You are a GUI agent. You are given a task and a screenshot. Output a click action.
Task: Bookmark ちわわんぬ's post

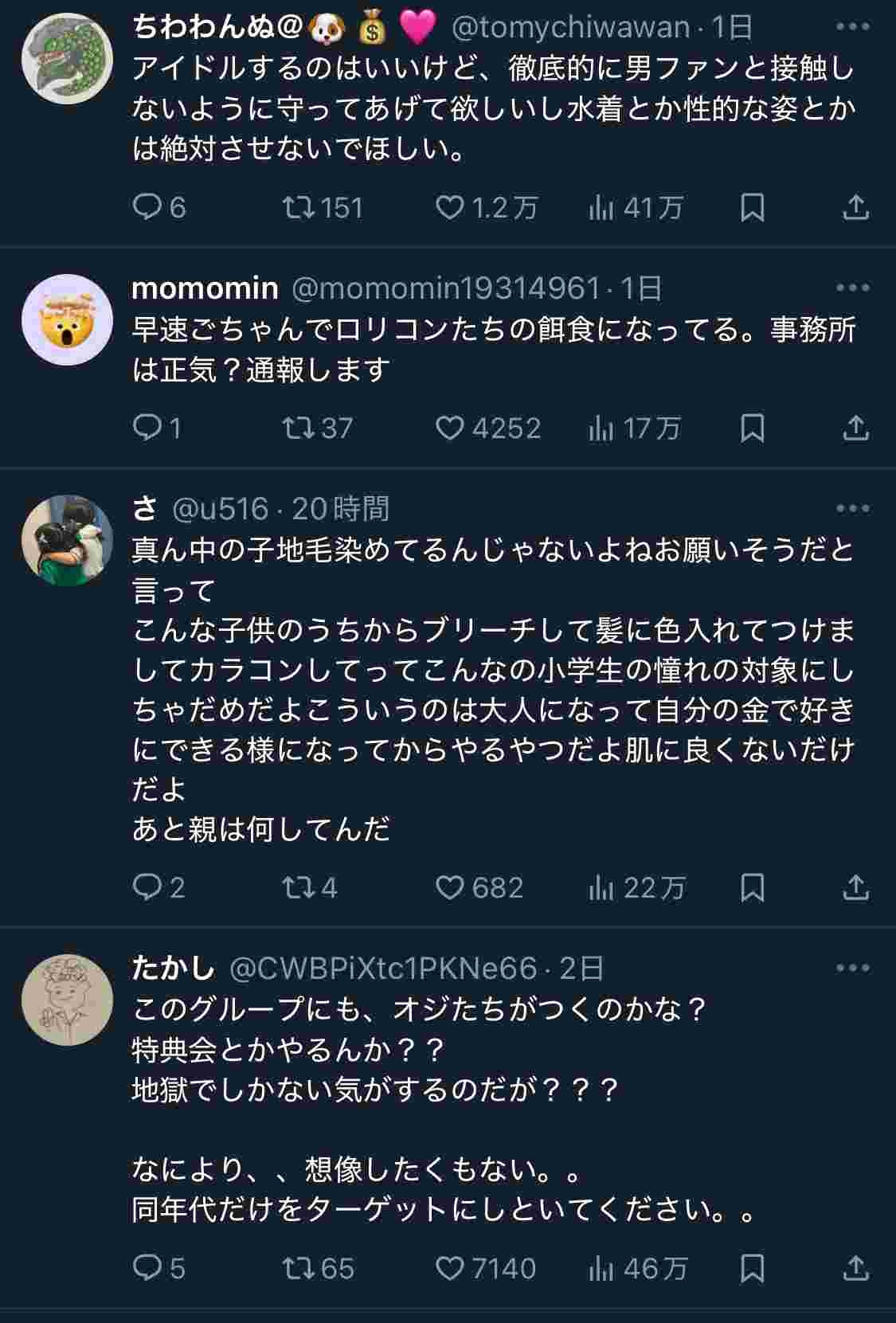(x=752, y=208)
